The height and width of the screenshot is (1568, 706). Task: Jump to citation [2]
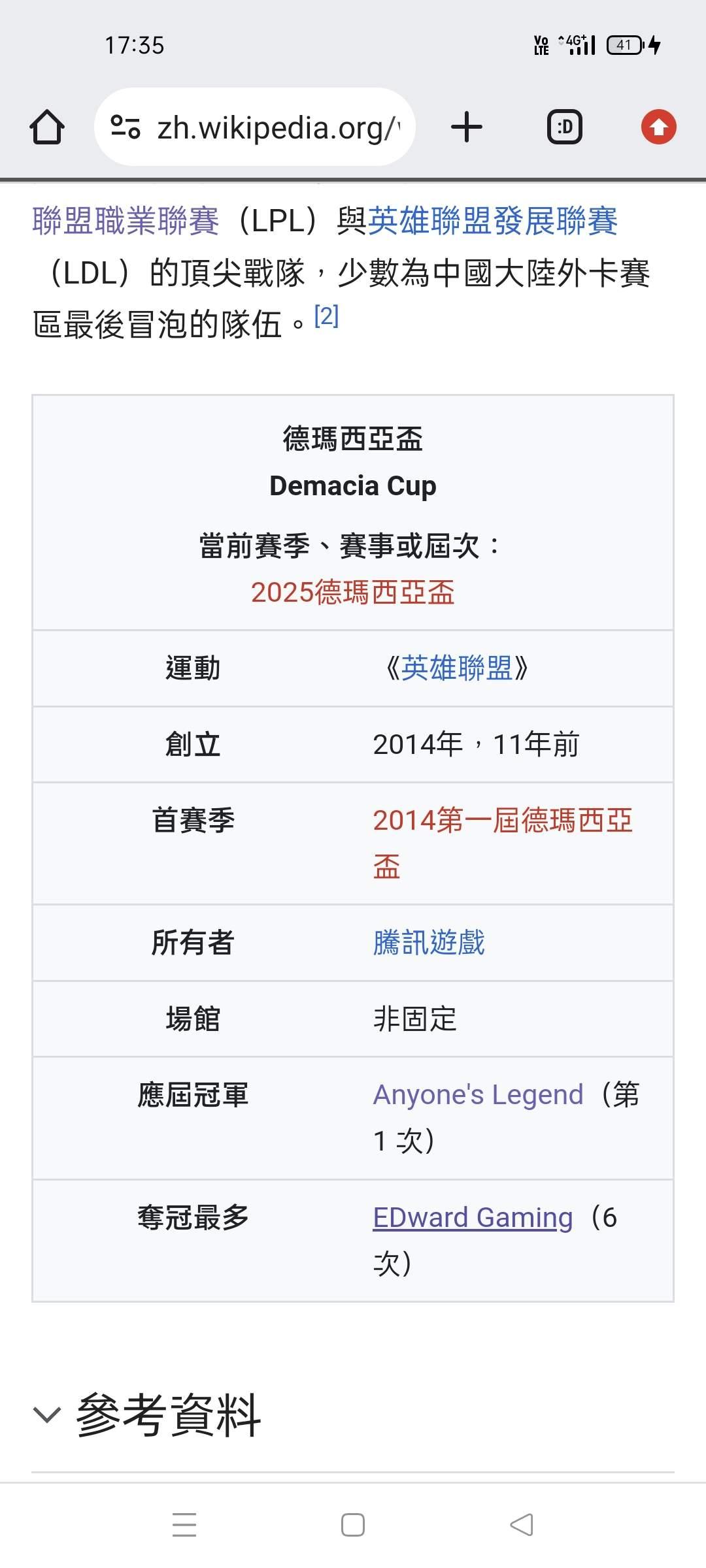pyautogui.click(x=326, y=317)
